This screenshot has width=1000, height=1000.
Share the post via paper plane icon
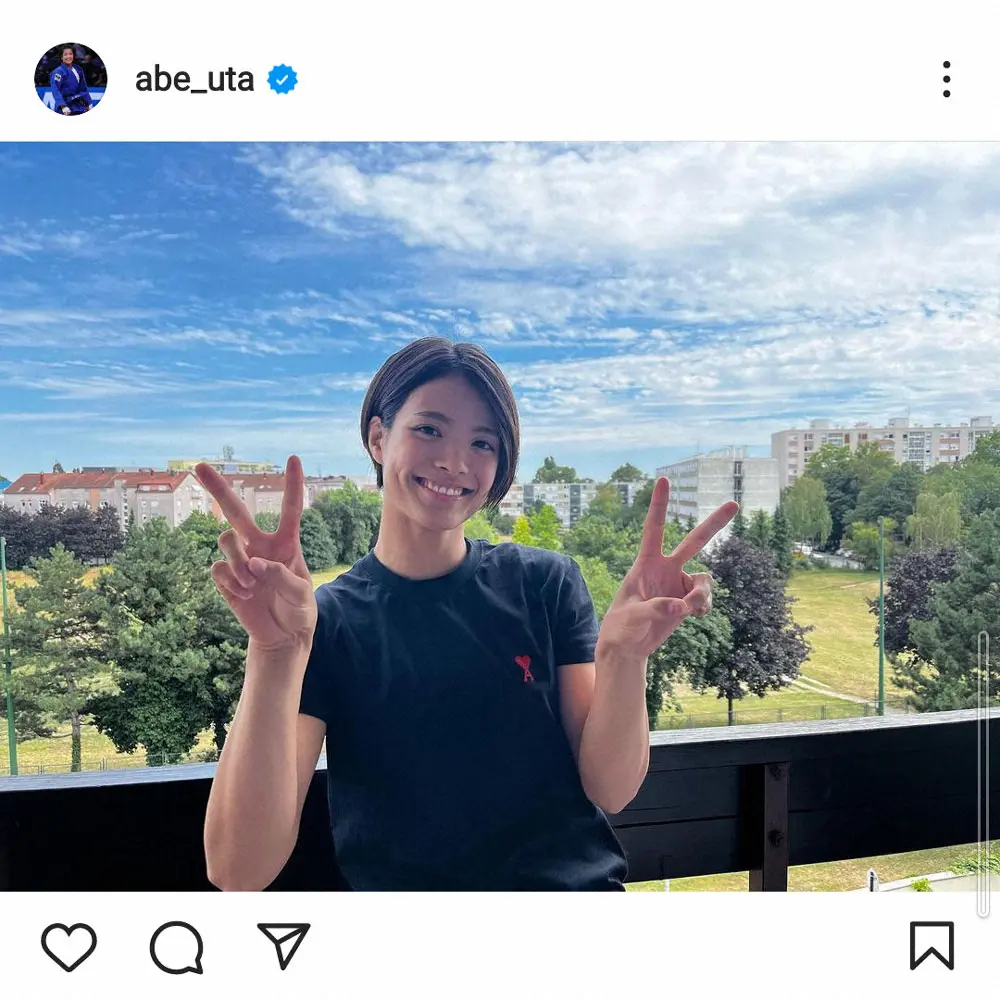[x=283, y=945]
